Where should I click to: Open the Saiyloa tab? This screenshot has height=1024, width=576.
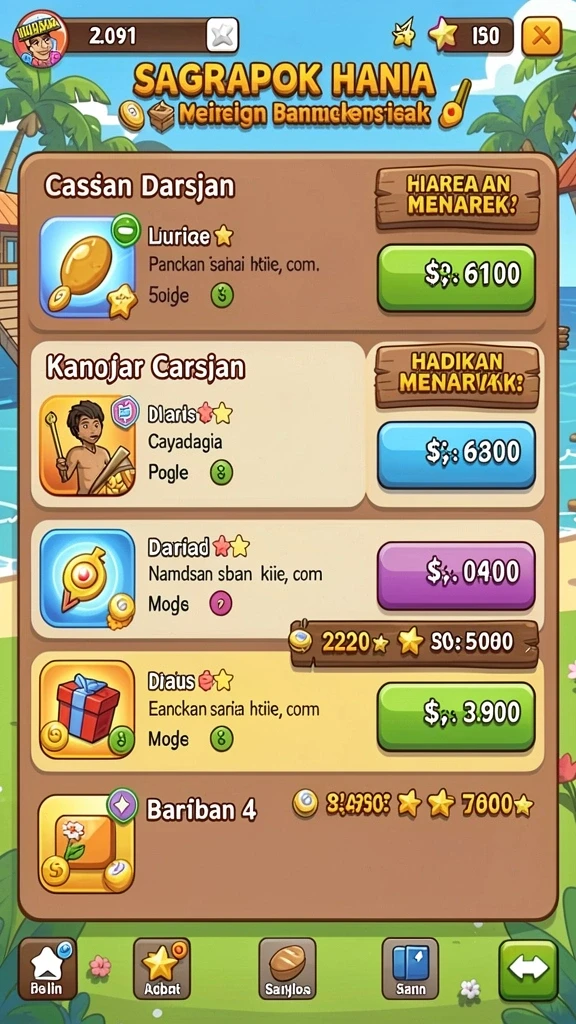click(x=287, y=969)
